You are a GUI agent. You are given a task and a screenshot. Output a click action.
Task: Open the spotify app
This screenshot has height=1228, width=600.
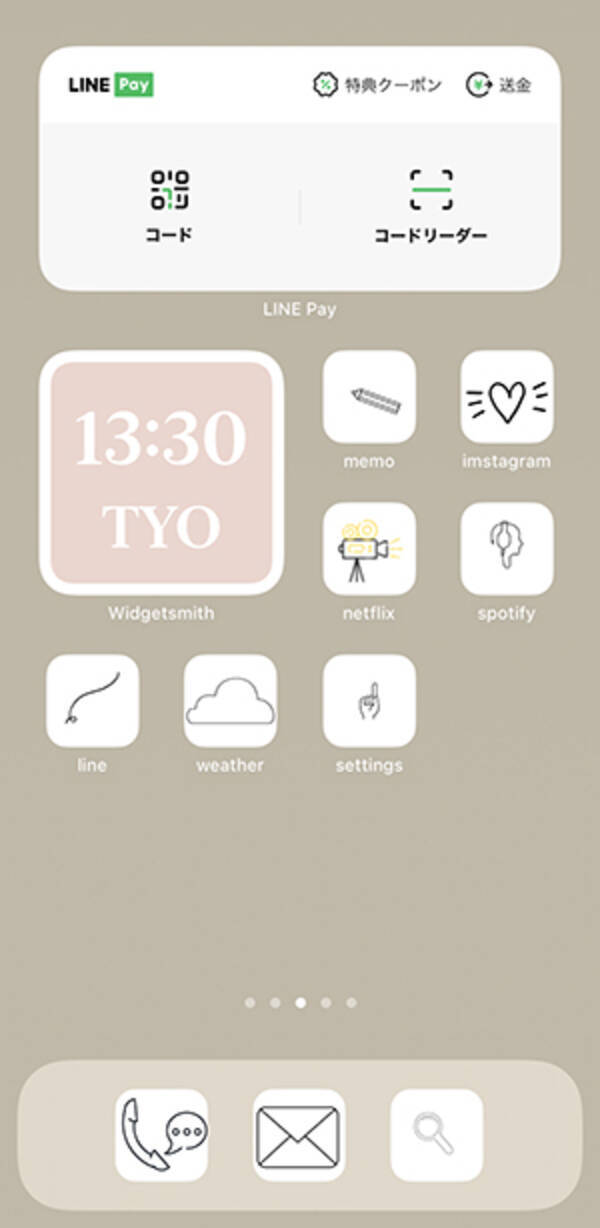(506, 549)
